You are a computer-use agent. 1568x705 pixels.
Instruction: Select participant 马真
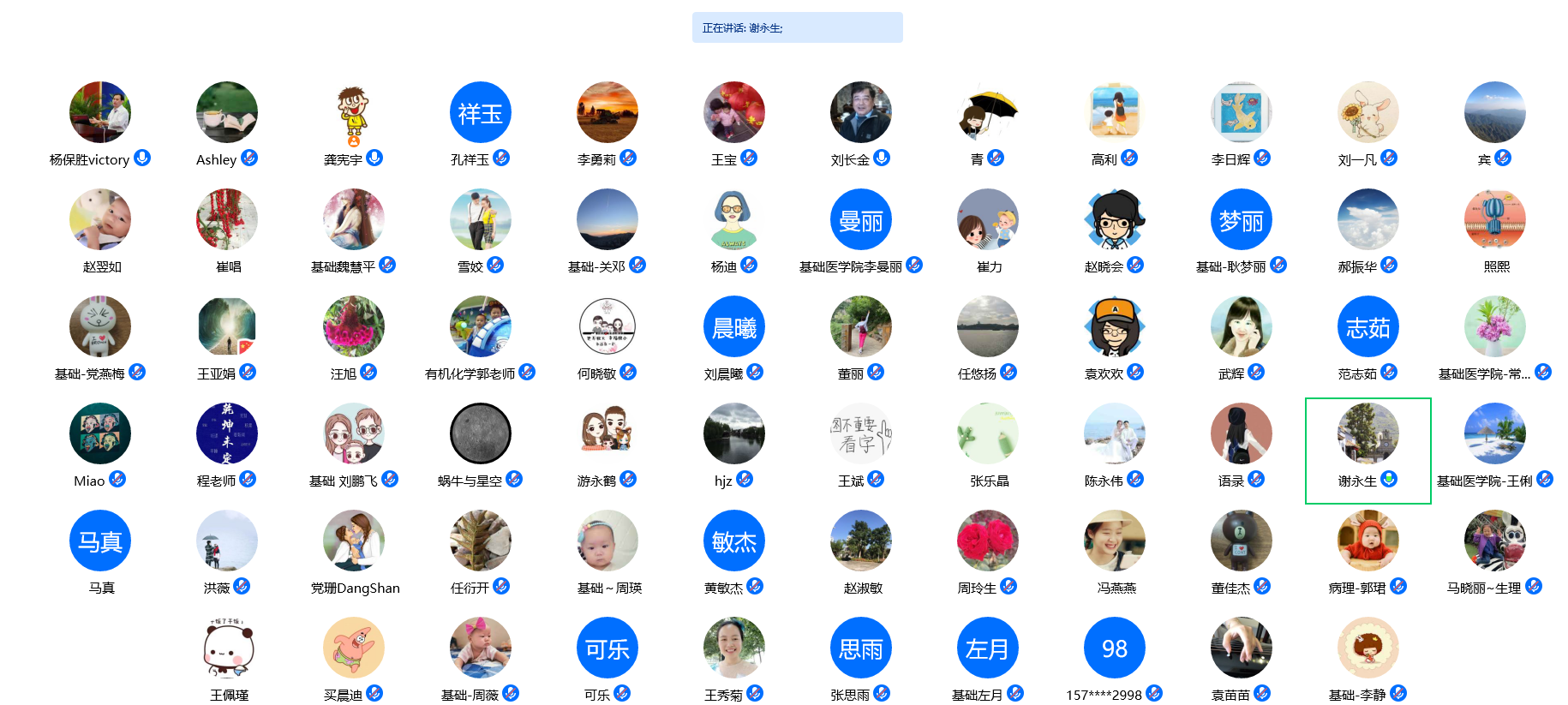point(100,541)
